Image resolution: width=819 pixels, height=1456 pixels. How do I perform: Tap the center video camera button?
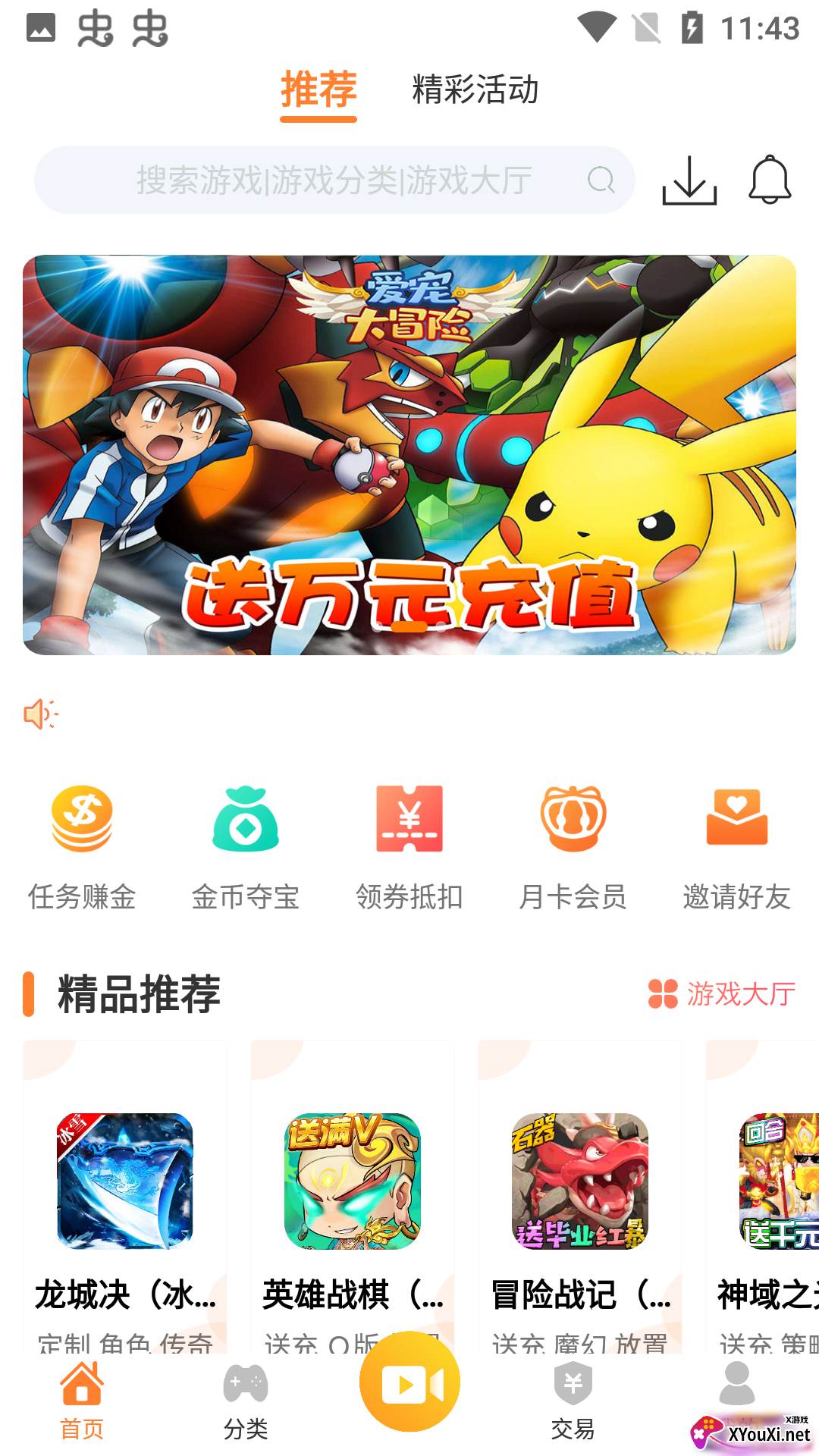click(x=409, y=1382)
